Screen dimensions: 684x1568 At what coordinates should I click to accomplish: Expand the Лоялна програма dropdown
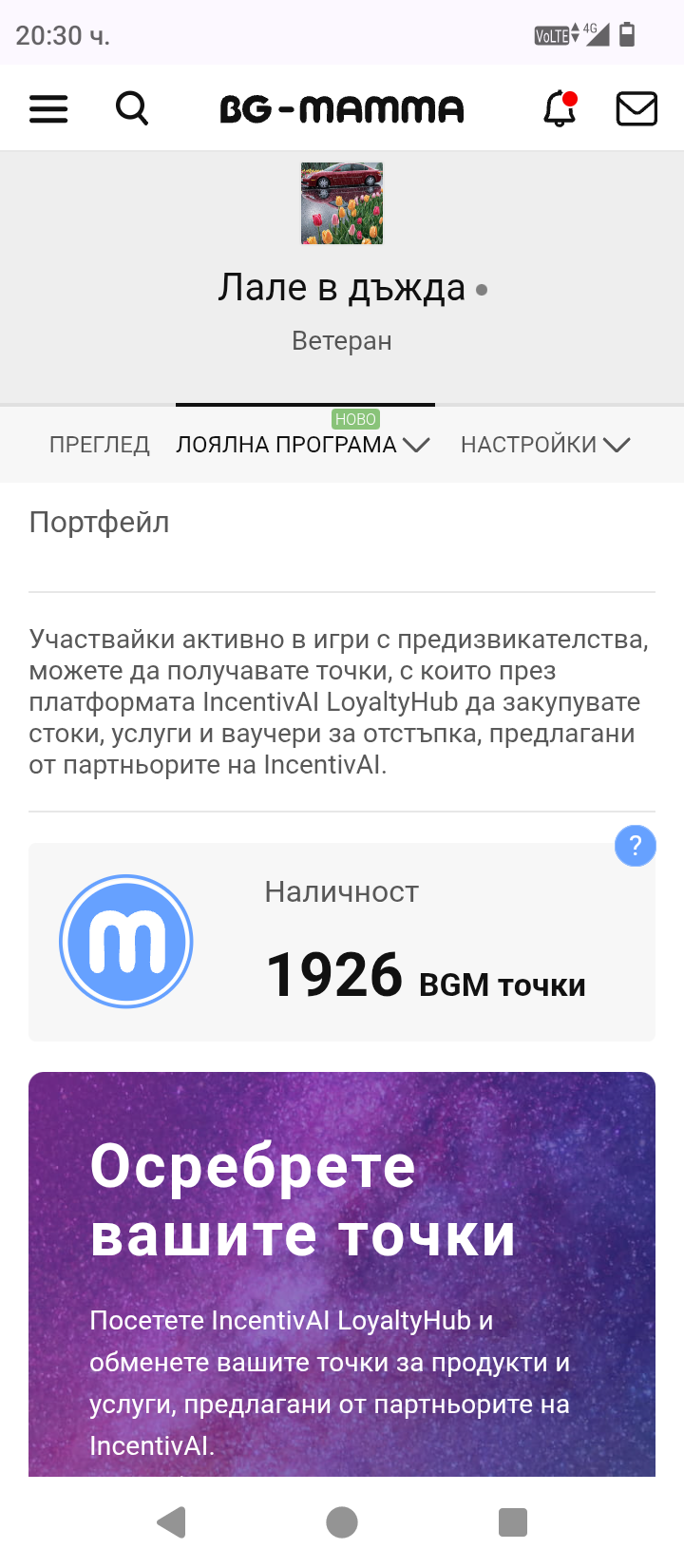point(303,444)
